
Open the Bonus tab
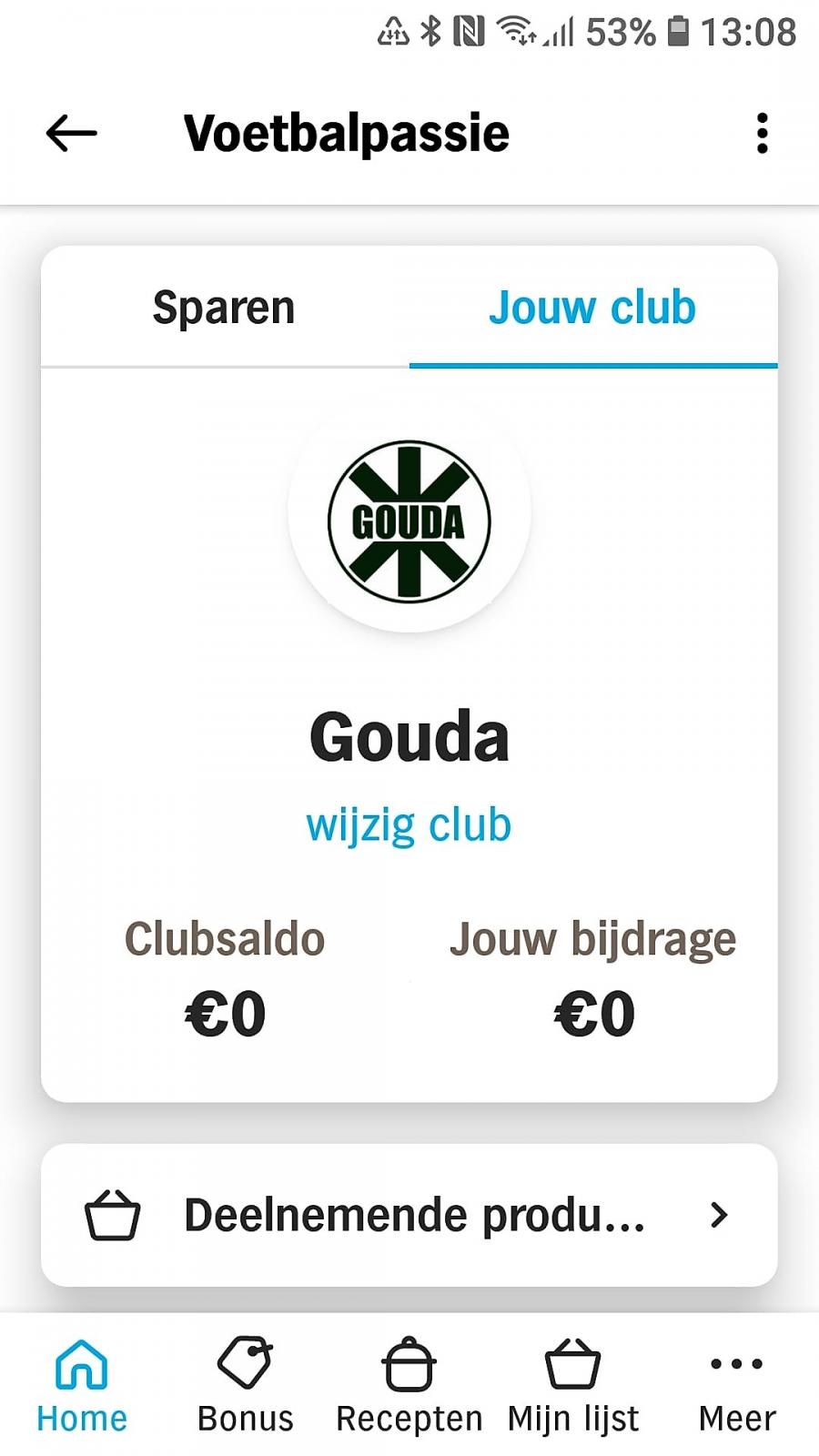coord(246,1385)
